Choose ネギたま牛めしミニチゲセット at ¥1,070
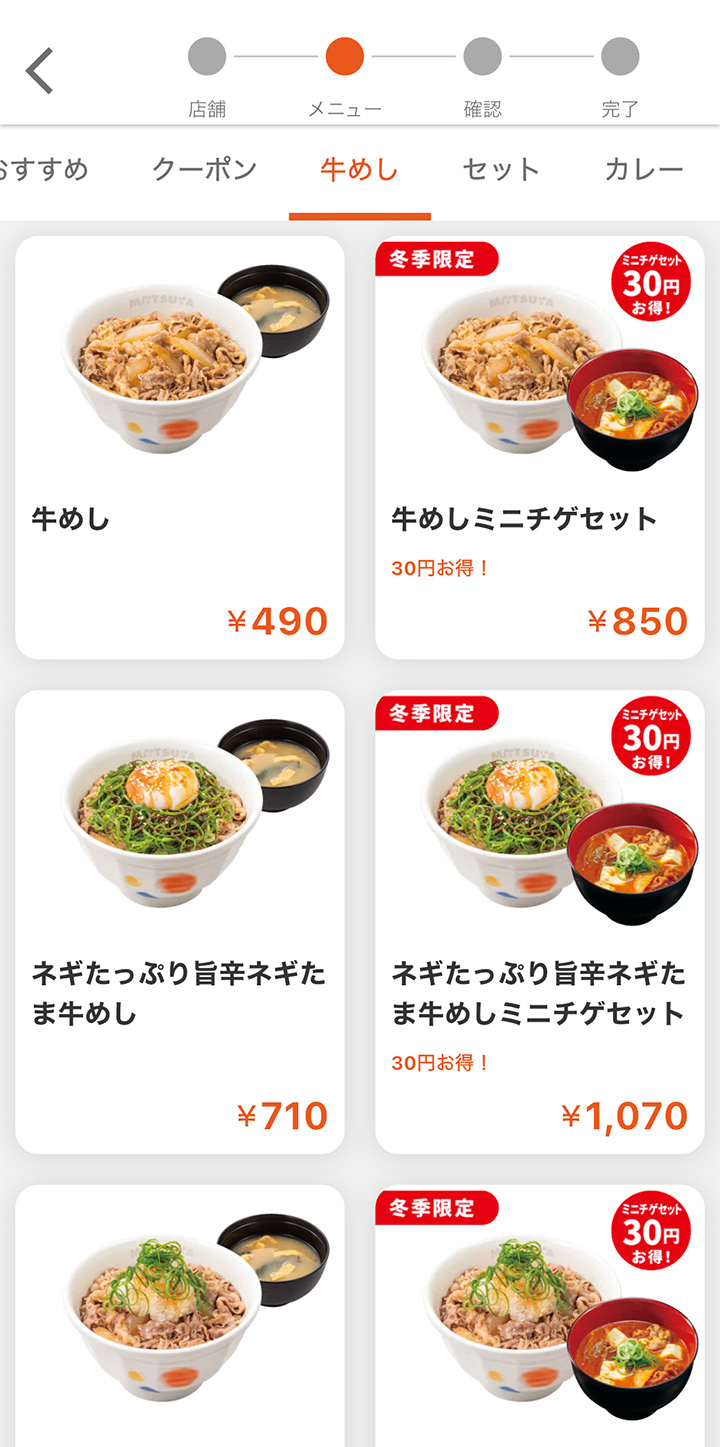The width and height of the screenshot is (720, 1447). [x=540, y=921]
